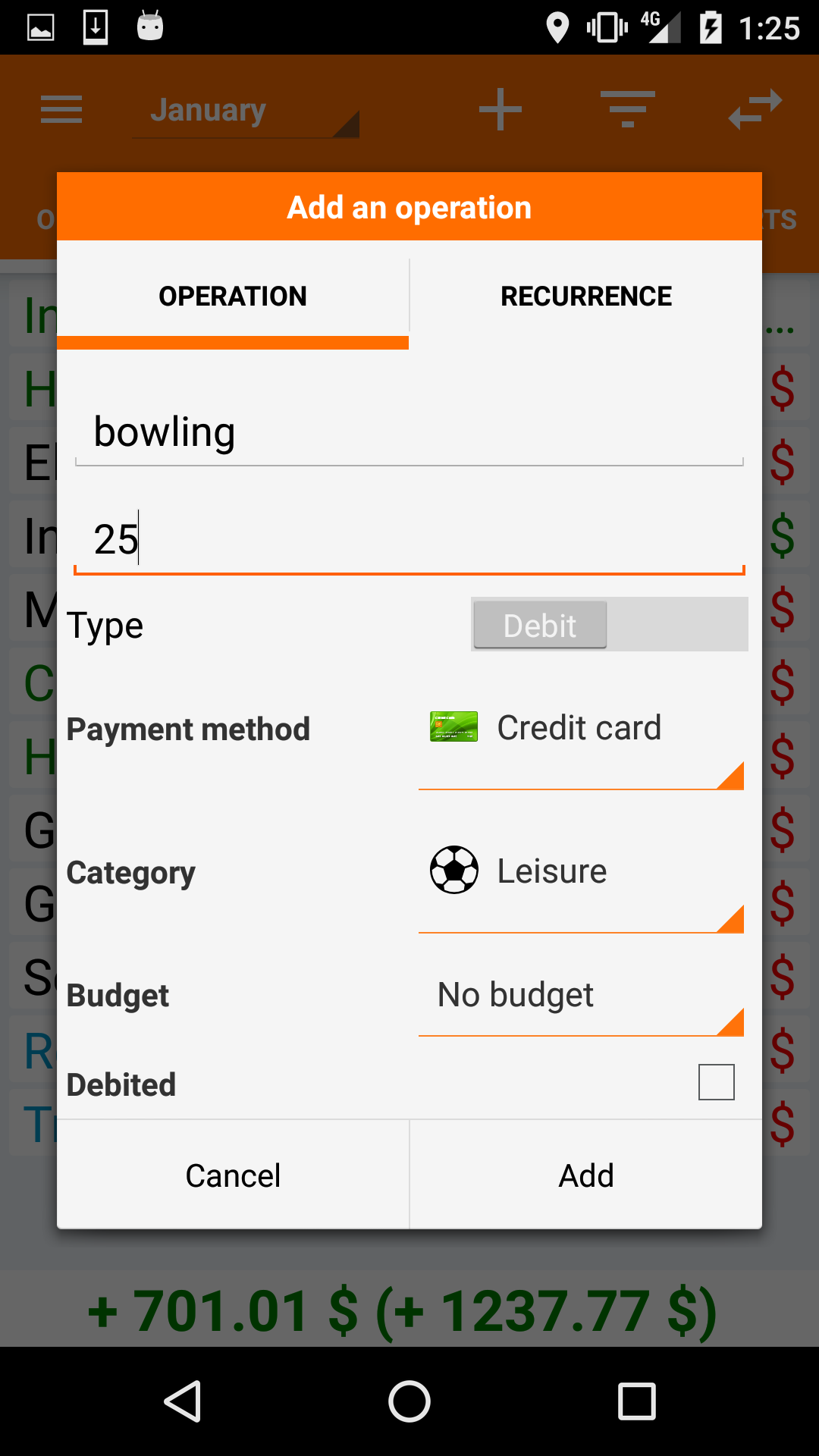Image resolution: width=819 pixels, height=1456 pixels.
Task: Expand the Leisure category dropdown
Action: tap(581, 872)
